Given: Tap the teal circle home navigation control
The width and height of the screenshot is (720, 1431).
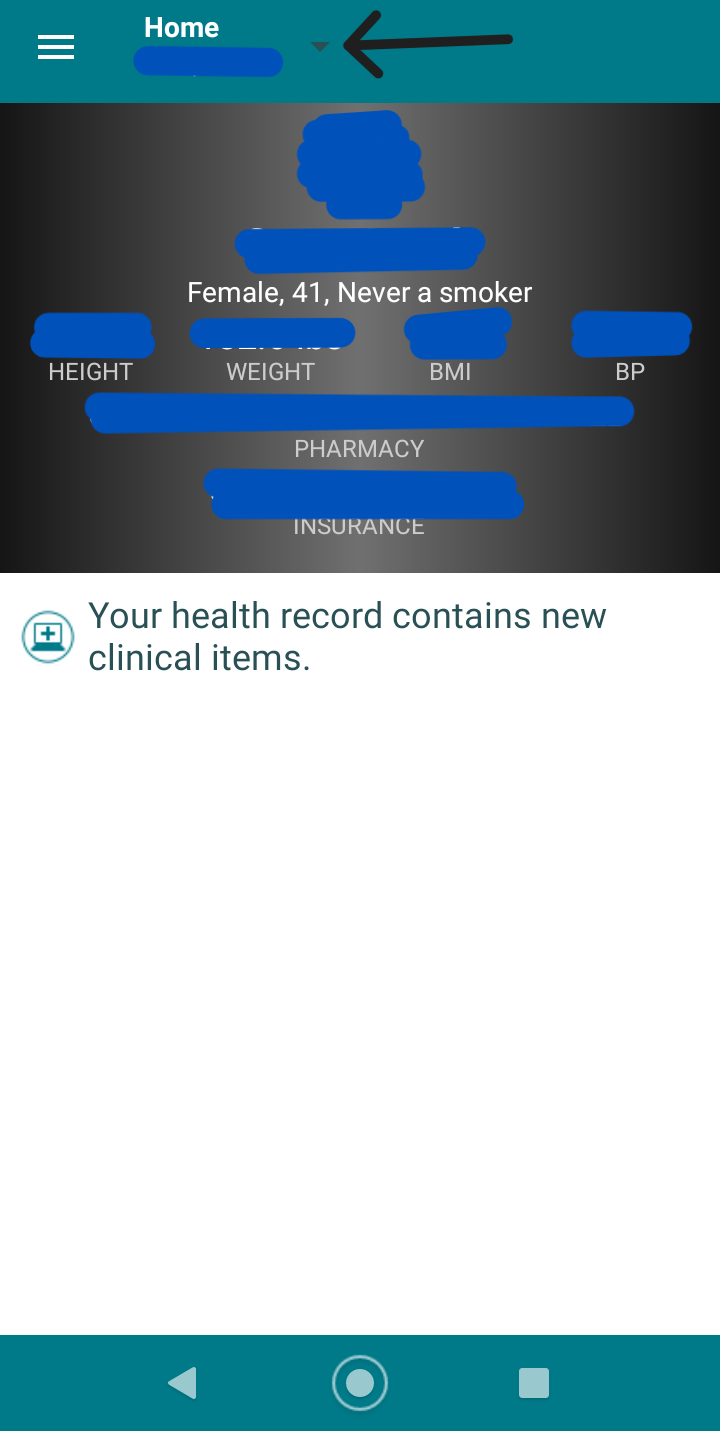Looking at the screenshot, I should pos(360,1383).
